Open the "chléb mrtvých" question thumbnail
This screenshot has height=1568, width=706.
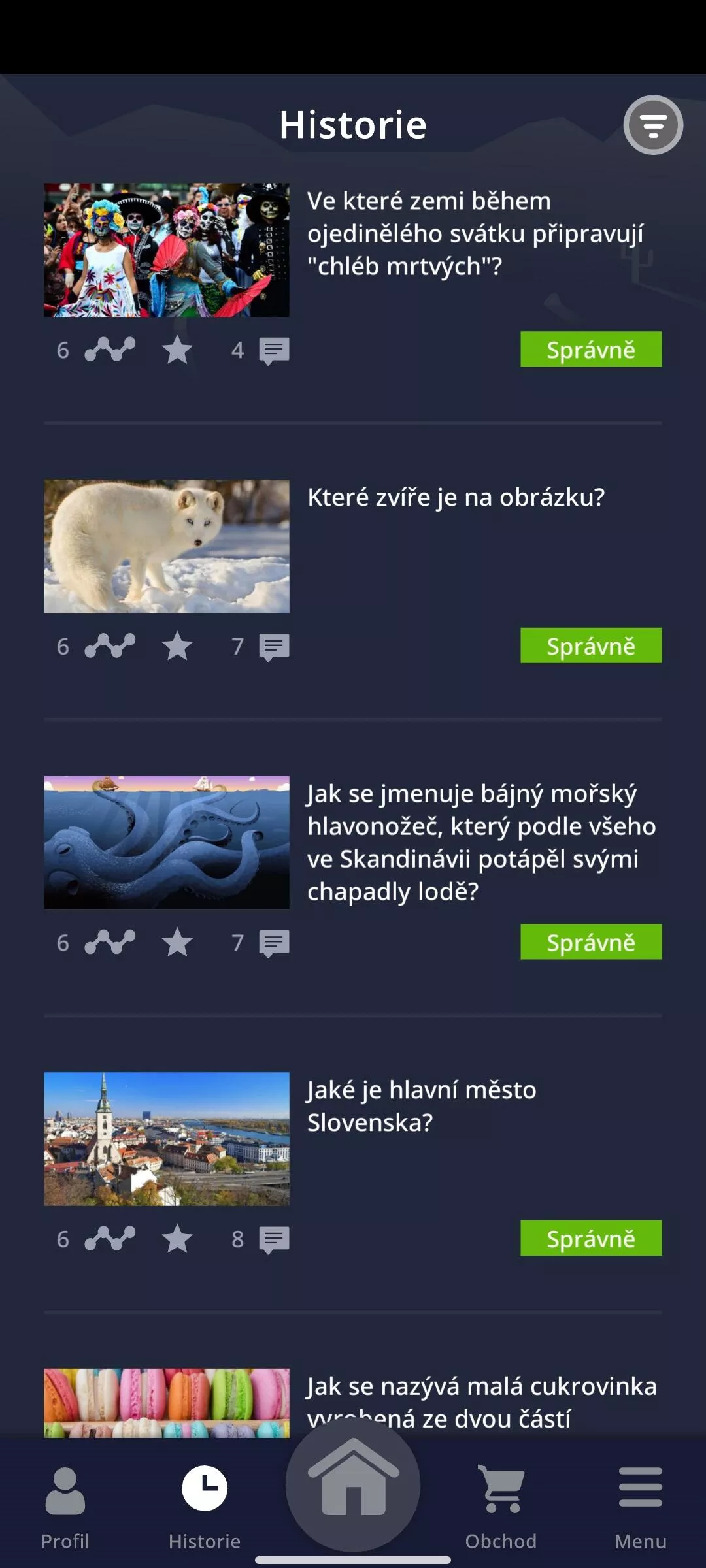coord(167,250)
